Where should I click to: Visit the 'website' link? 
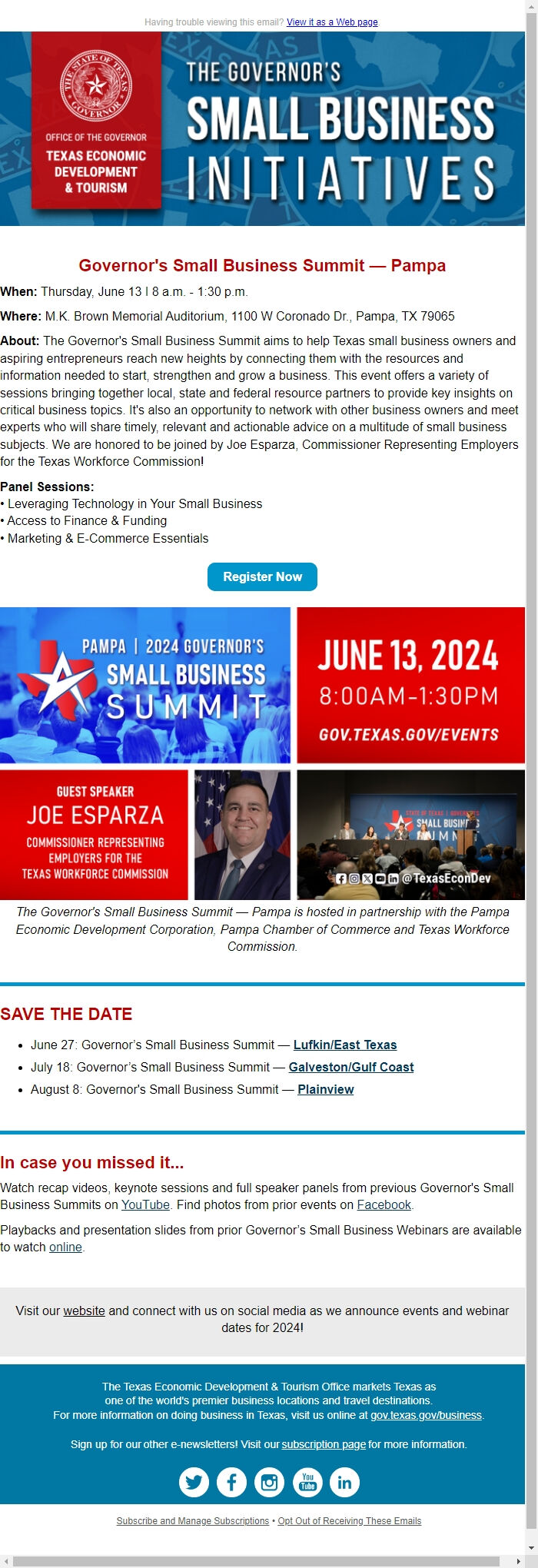[84, 1311]
